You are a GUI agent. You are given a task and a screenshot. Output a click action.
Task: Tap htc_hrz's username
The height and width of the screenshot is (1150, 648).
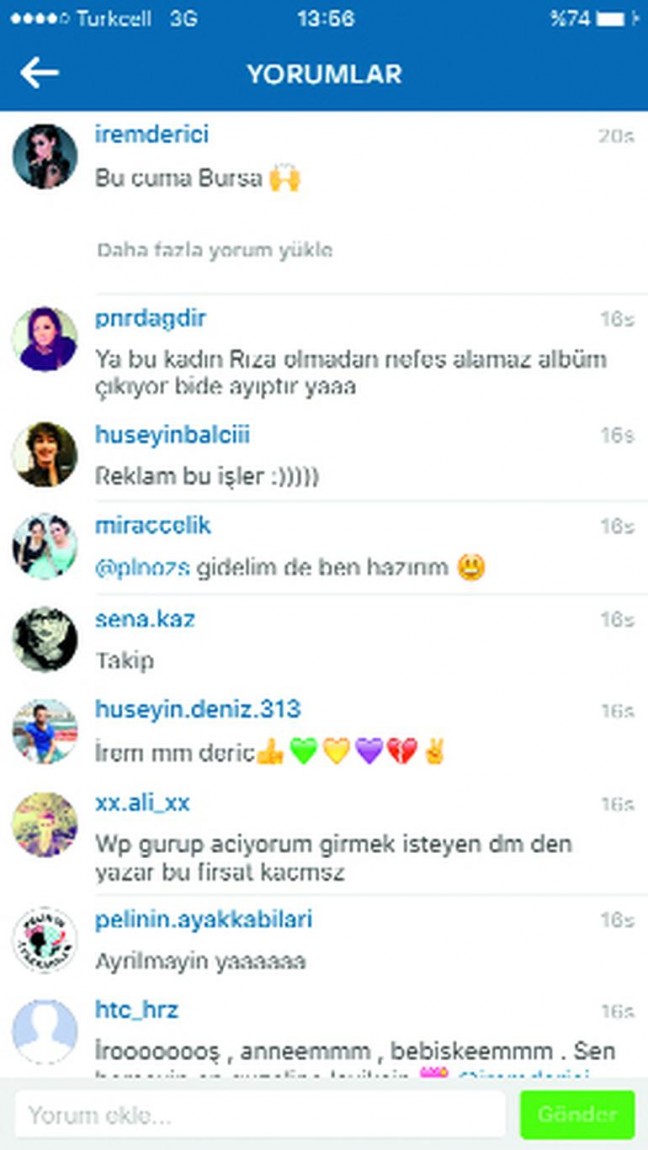pyautogui.click(x=137, y=1010)
